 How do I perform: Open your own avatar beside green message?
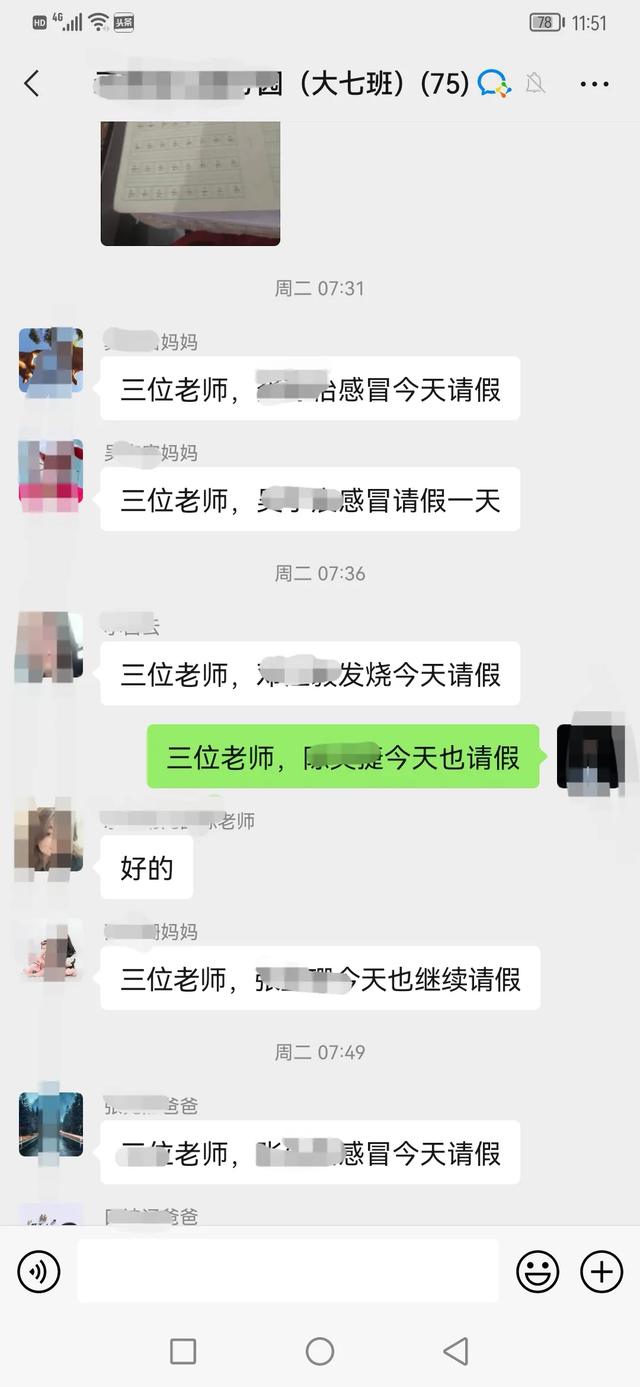coord(590,755)
